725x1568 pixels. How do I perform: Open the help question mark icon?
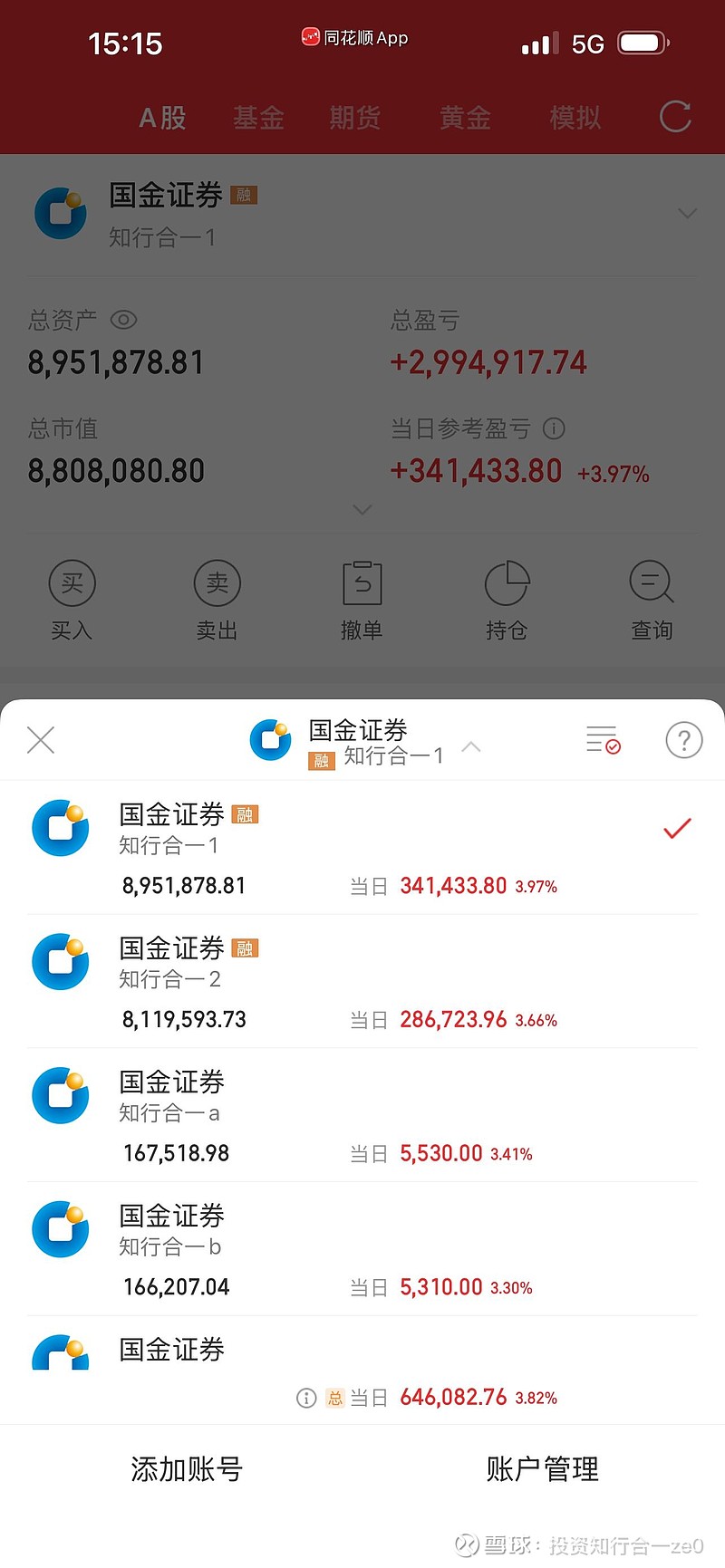[x=683, y=740]
